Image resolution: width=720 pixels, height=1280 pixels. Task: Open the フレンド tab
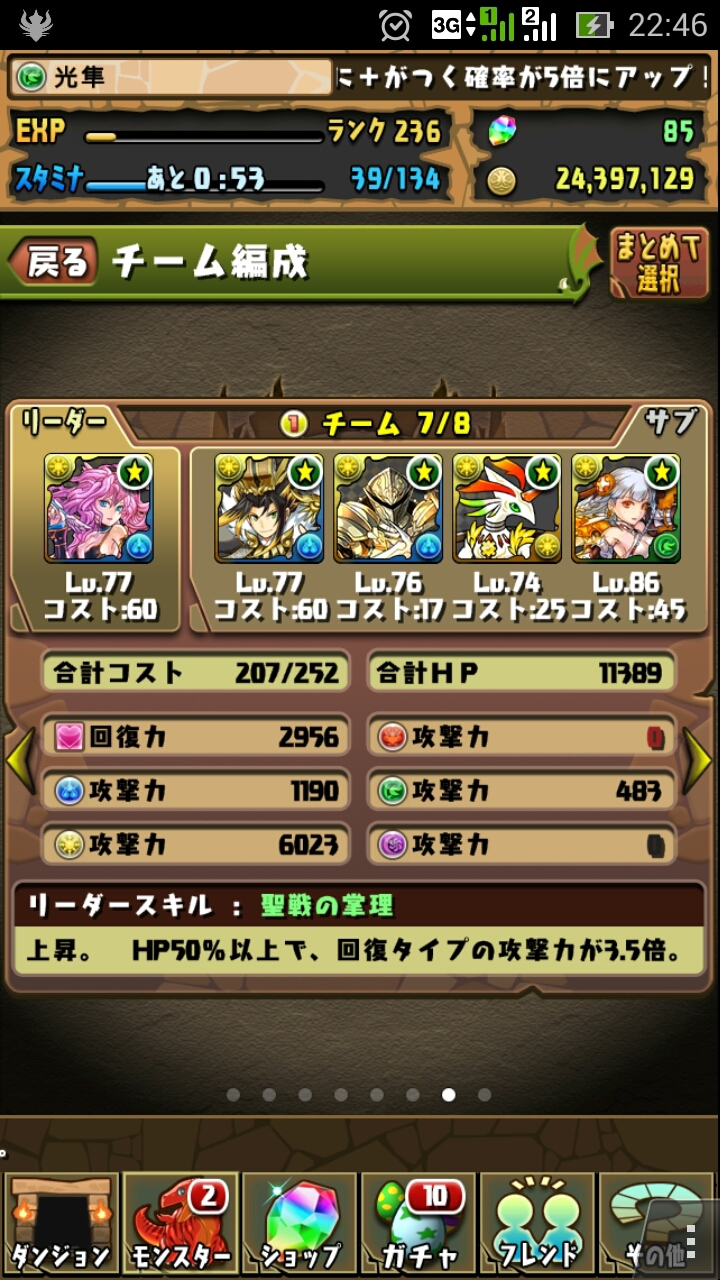(x=538, y=1225)
